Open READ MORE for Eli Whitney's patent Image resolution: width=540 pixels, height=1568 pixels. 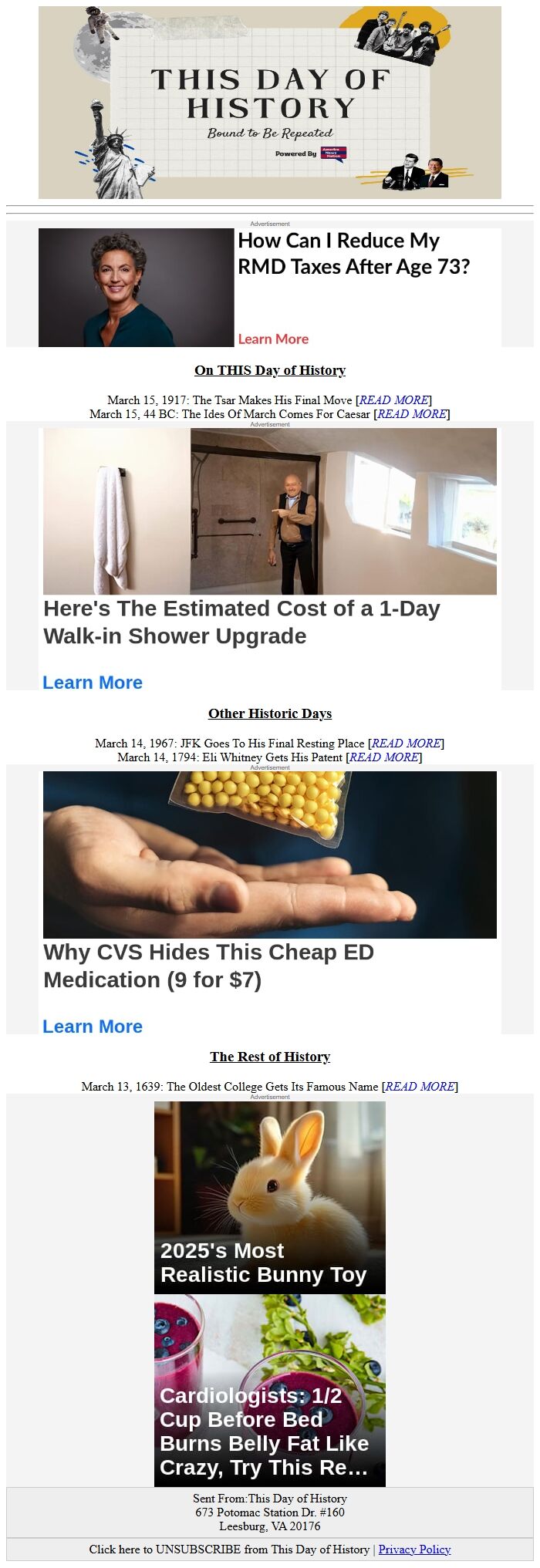click(384, 757)
